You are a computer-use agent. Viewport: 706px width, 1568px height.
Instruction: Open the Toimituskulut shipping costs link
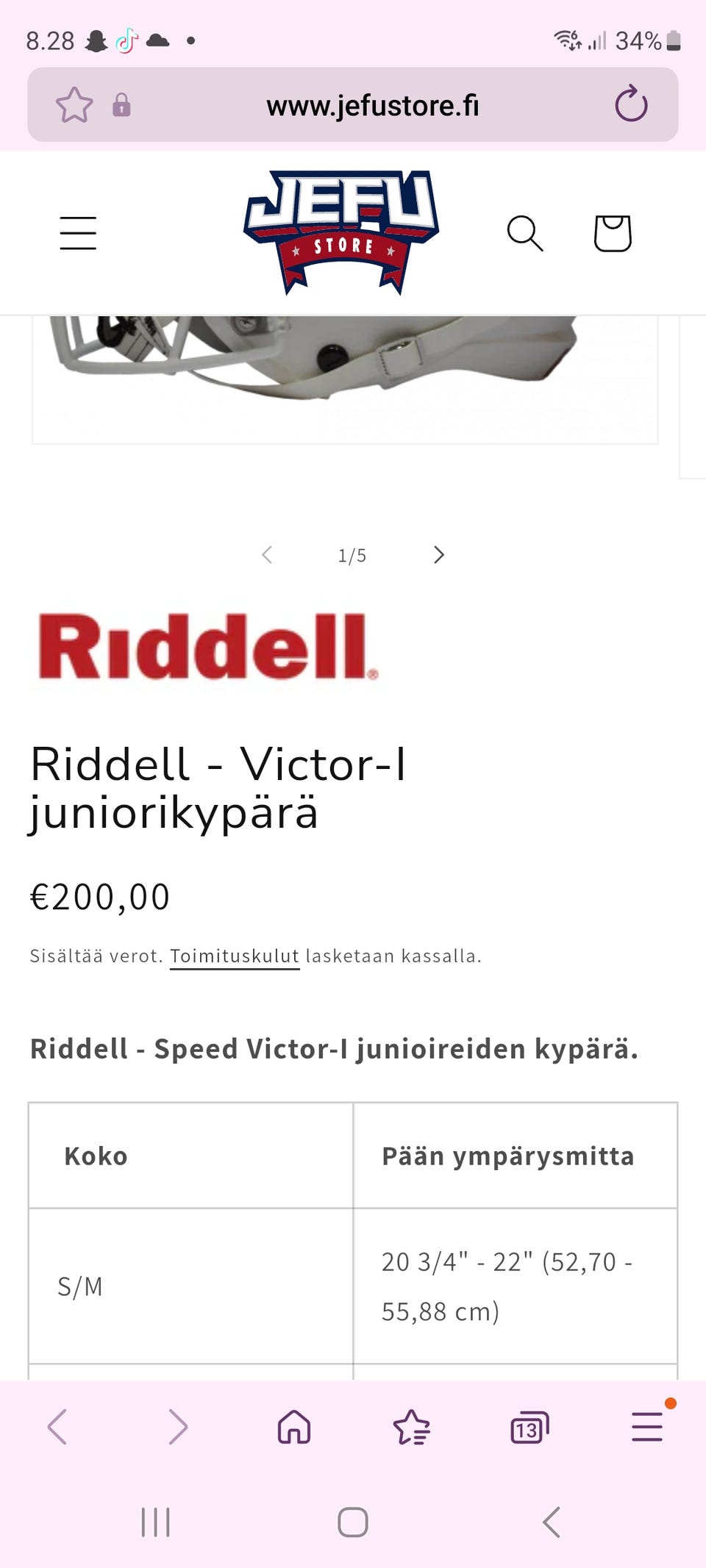(x=234, y=956)
